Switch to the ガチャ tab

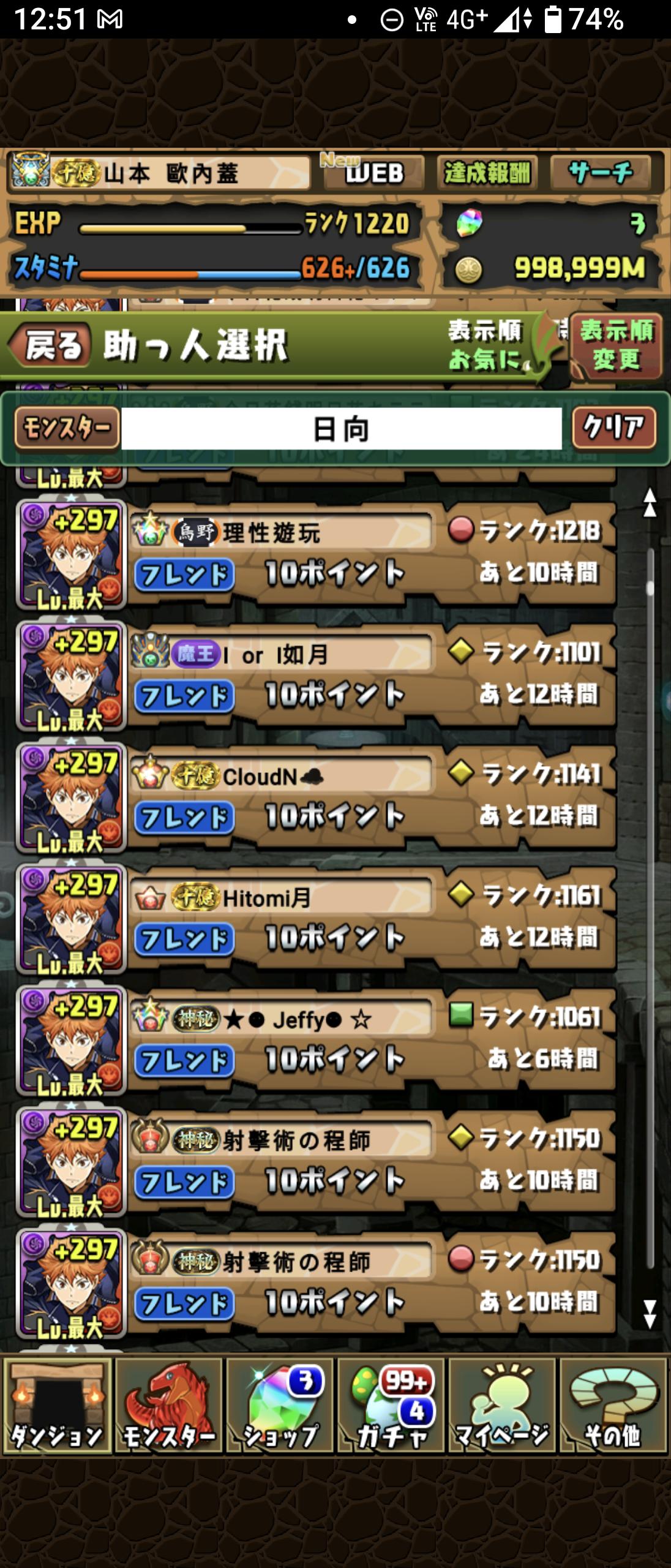[391, 1406]
